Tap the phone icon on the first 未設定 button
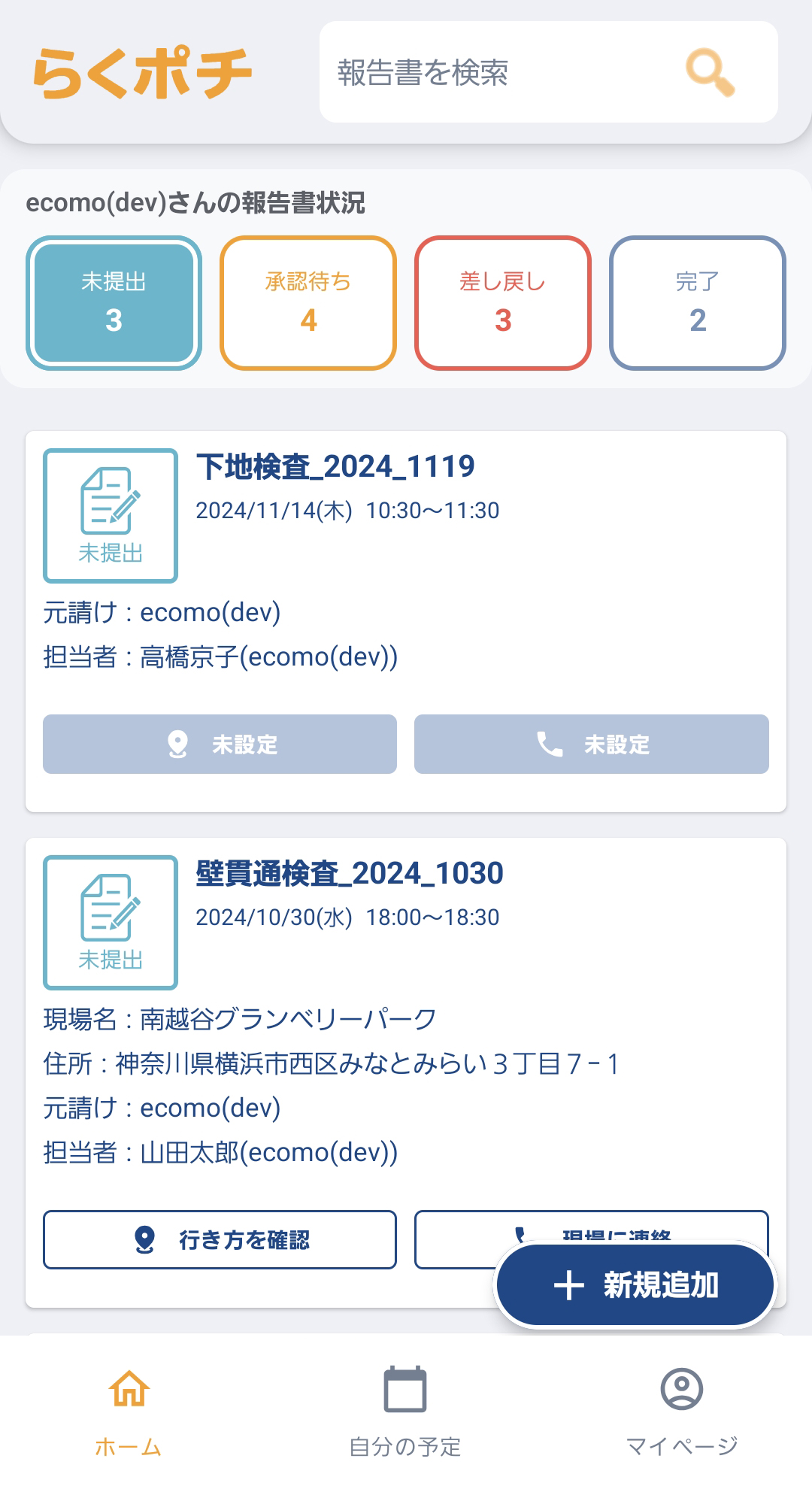 548,745
